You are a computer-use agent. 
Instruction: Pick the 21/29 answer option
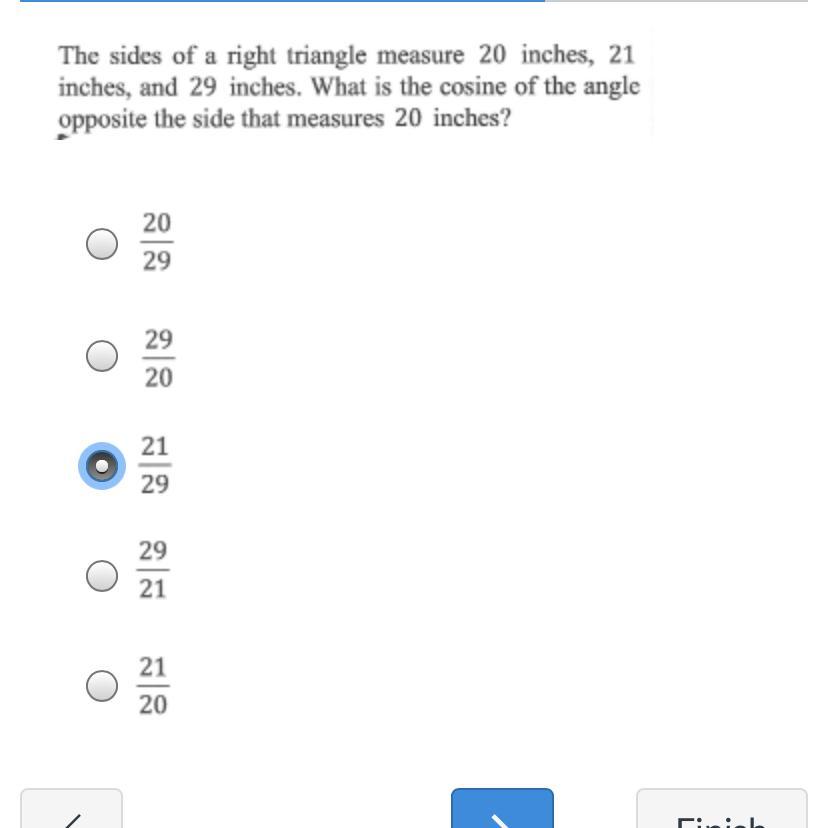click(102, 466)
